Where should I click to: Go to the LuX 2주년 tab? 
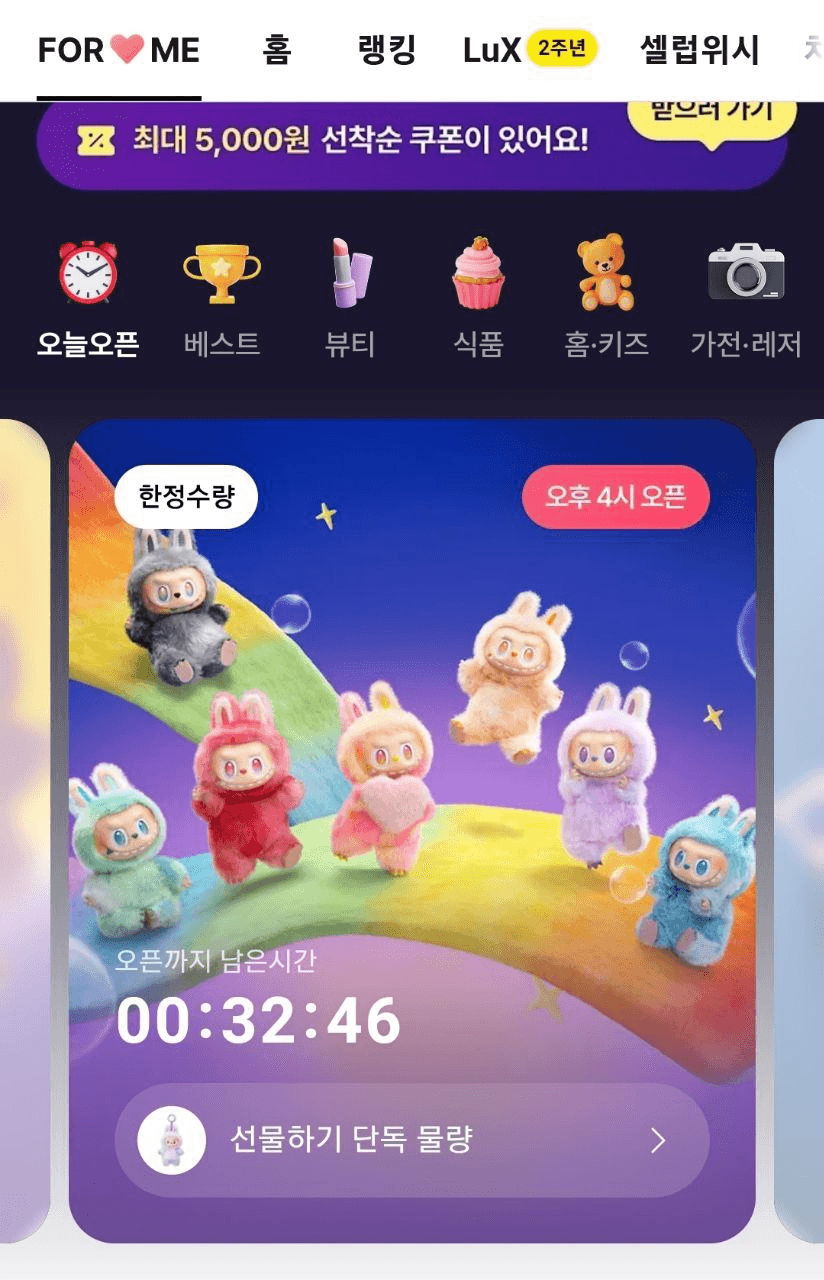coord(530,50)
